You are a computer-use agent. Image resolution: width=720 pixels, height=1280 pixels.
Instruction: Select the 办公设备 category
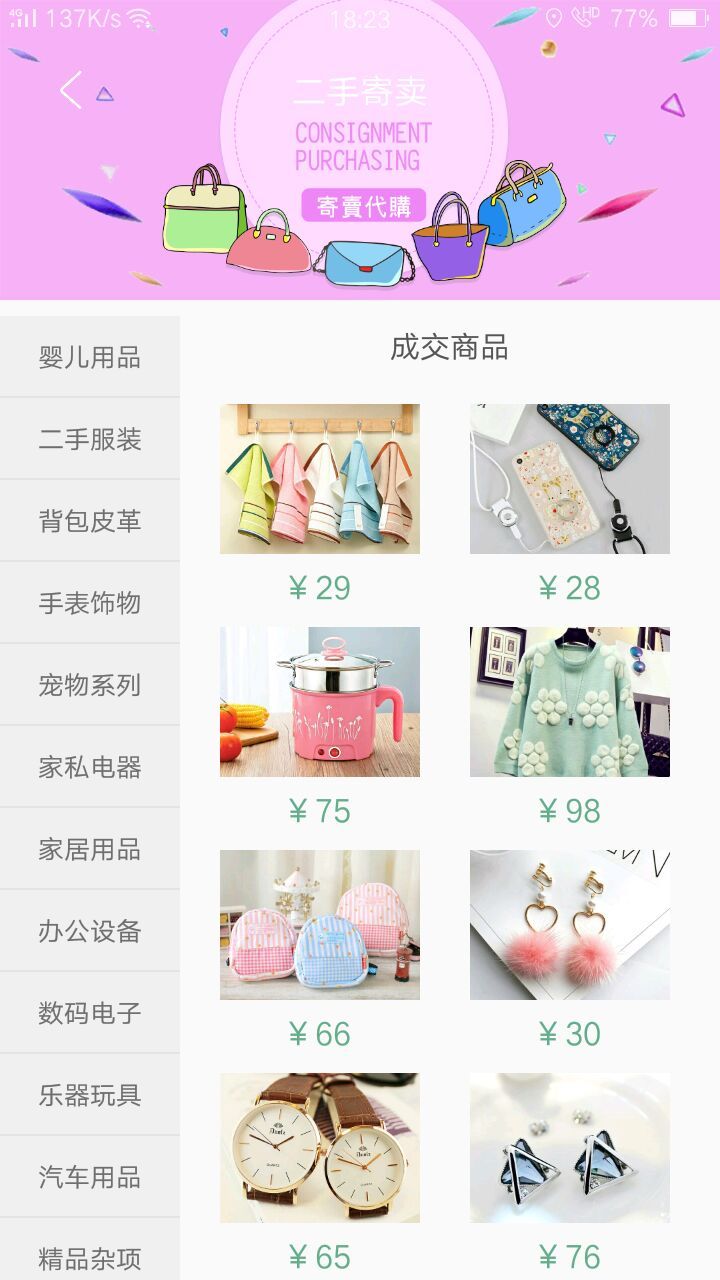(x=90, y=931)
